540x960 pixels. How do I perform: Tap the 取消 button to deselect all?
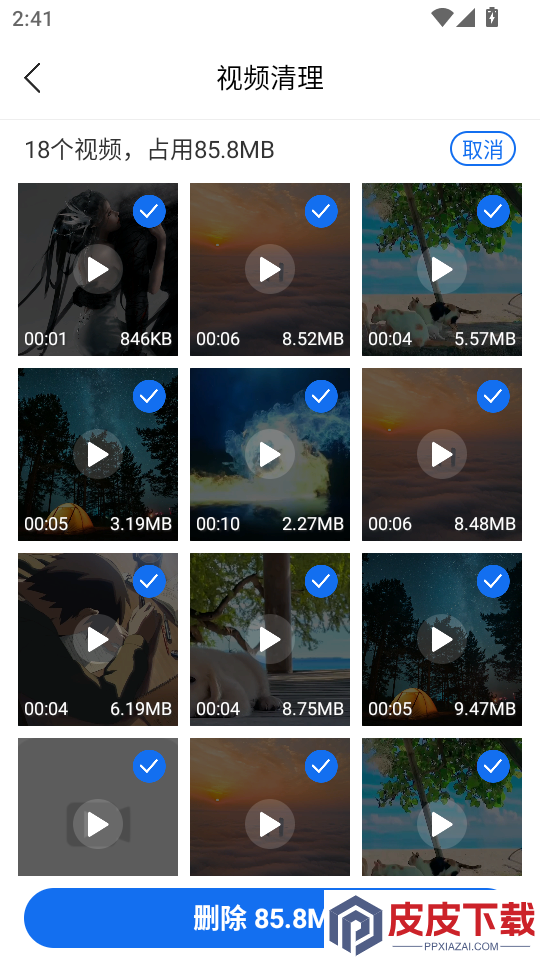[x=482, y=149]
